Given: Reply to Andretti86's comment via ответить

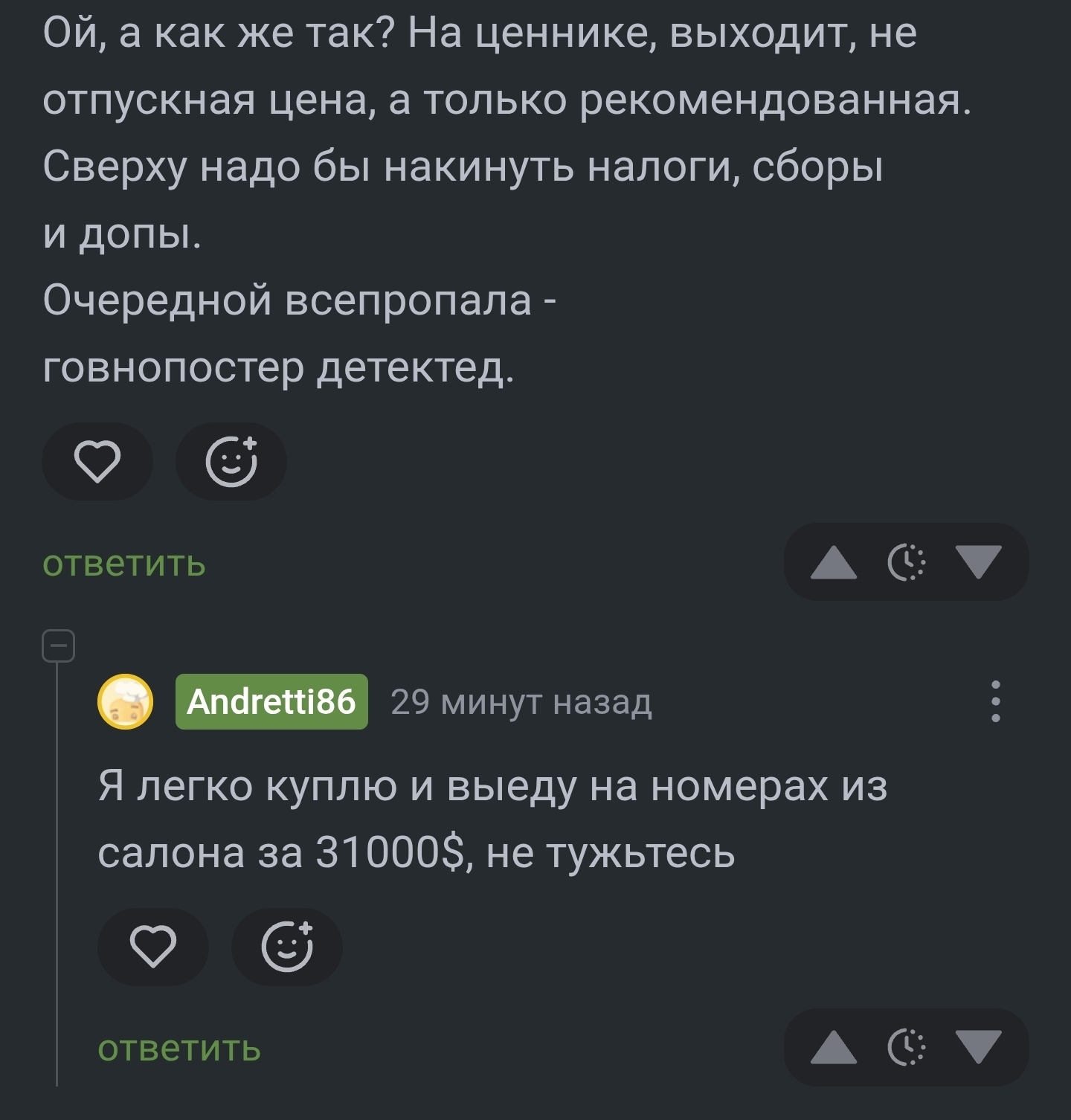Looking at the screenshot, I should click(179, 1048).
